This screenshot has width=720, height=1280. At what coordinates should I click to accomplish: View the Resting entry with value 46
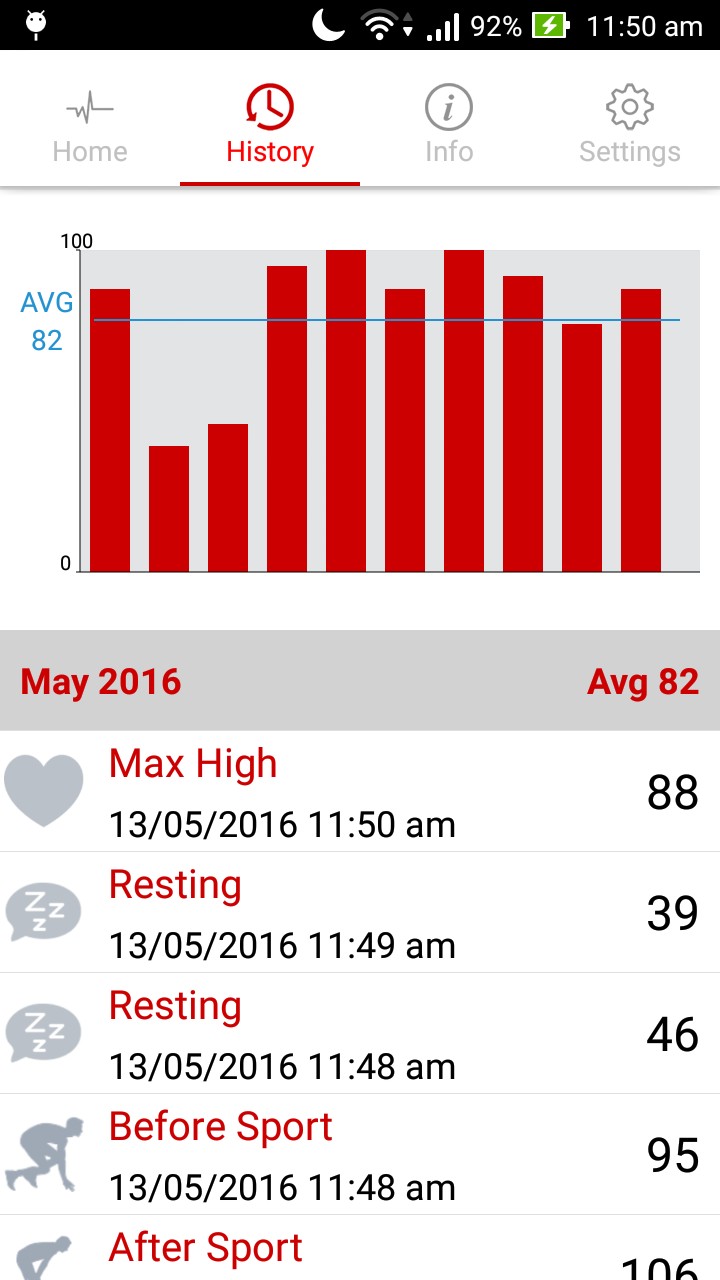pyautogui.click(x=360, y=1034)
